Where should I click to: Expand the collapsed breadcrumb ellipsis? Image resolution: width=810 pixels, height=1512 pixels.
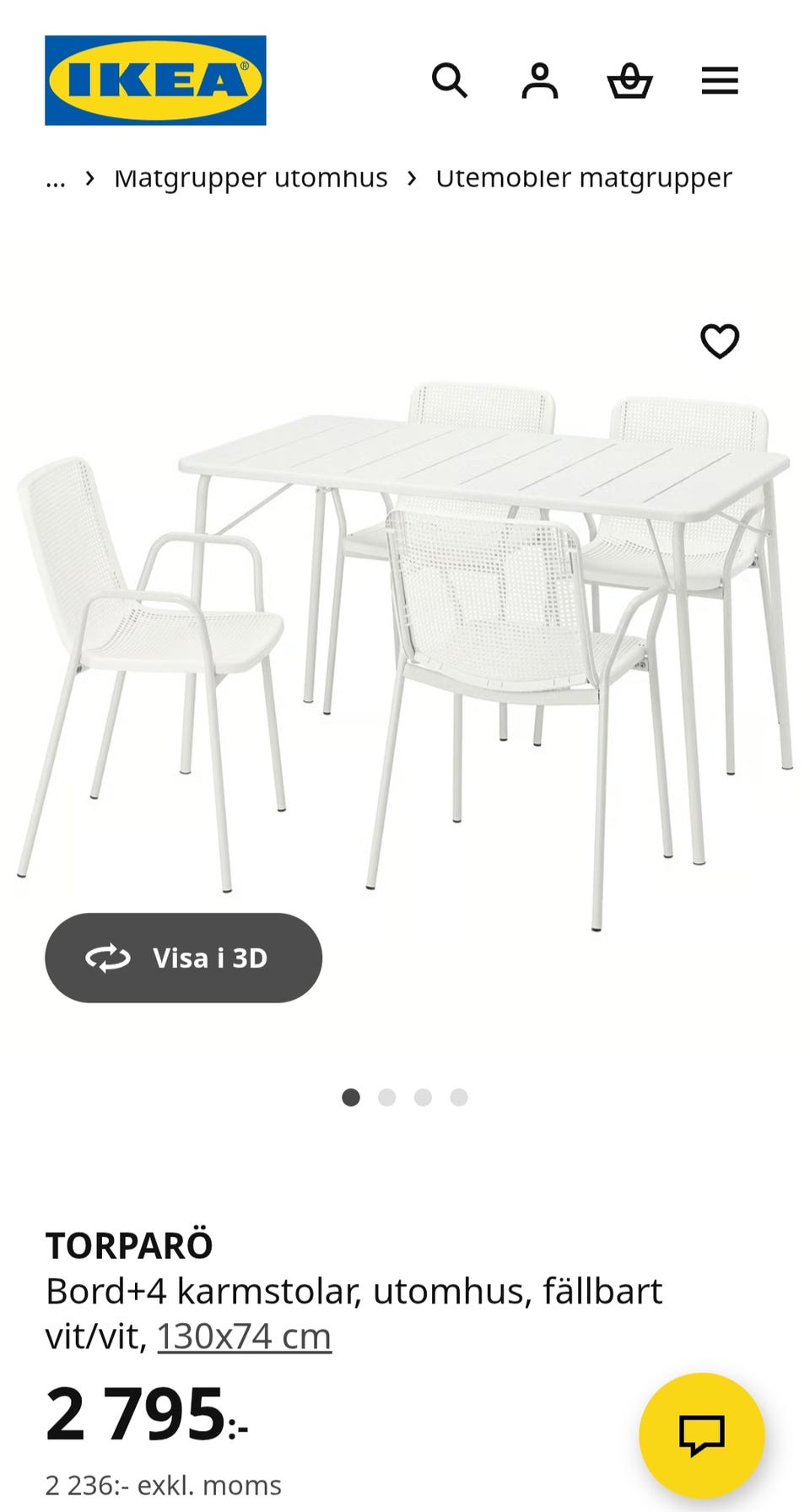click(56, 178)
